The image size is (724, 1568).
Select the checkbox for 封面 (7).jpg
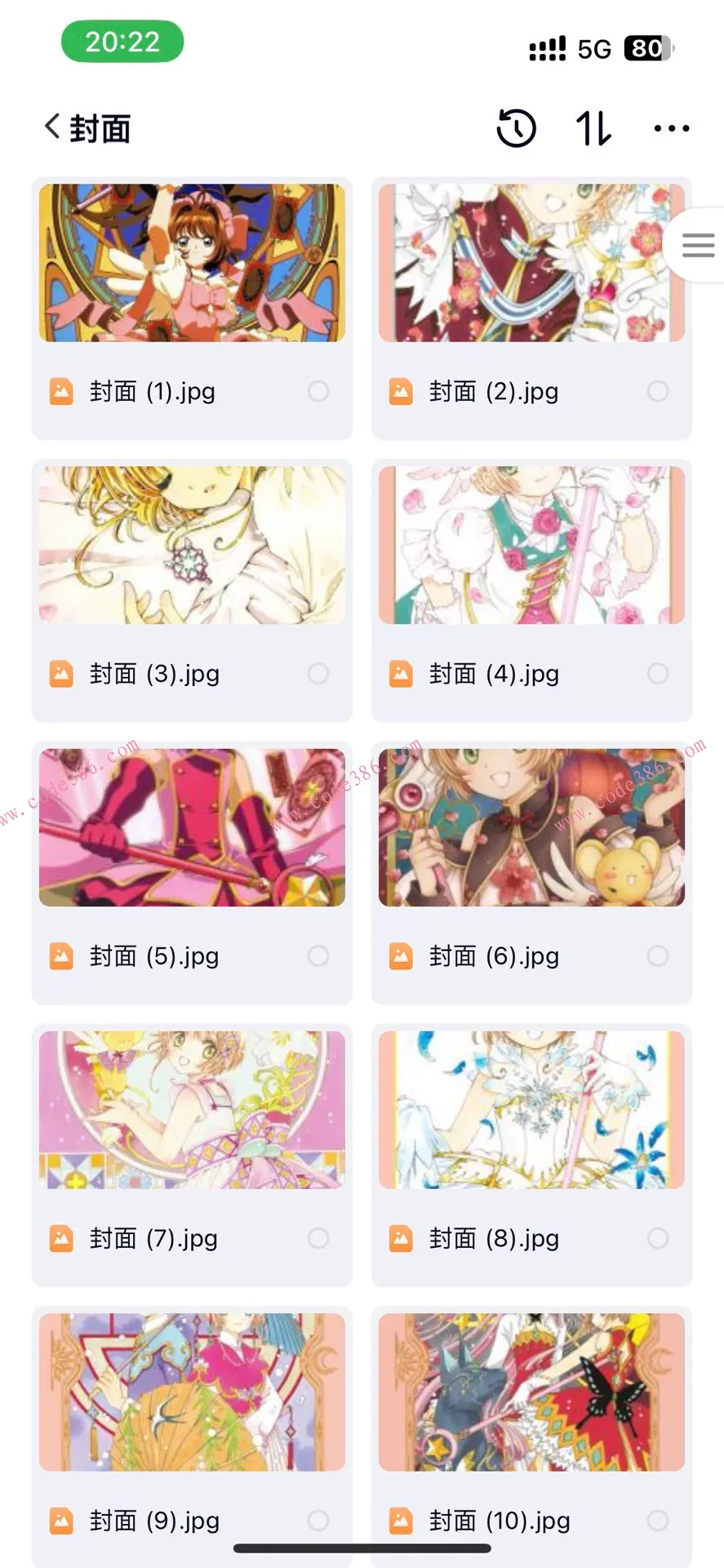(318, 1238)
